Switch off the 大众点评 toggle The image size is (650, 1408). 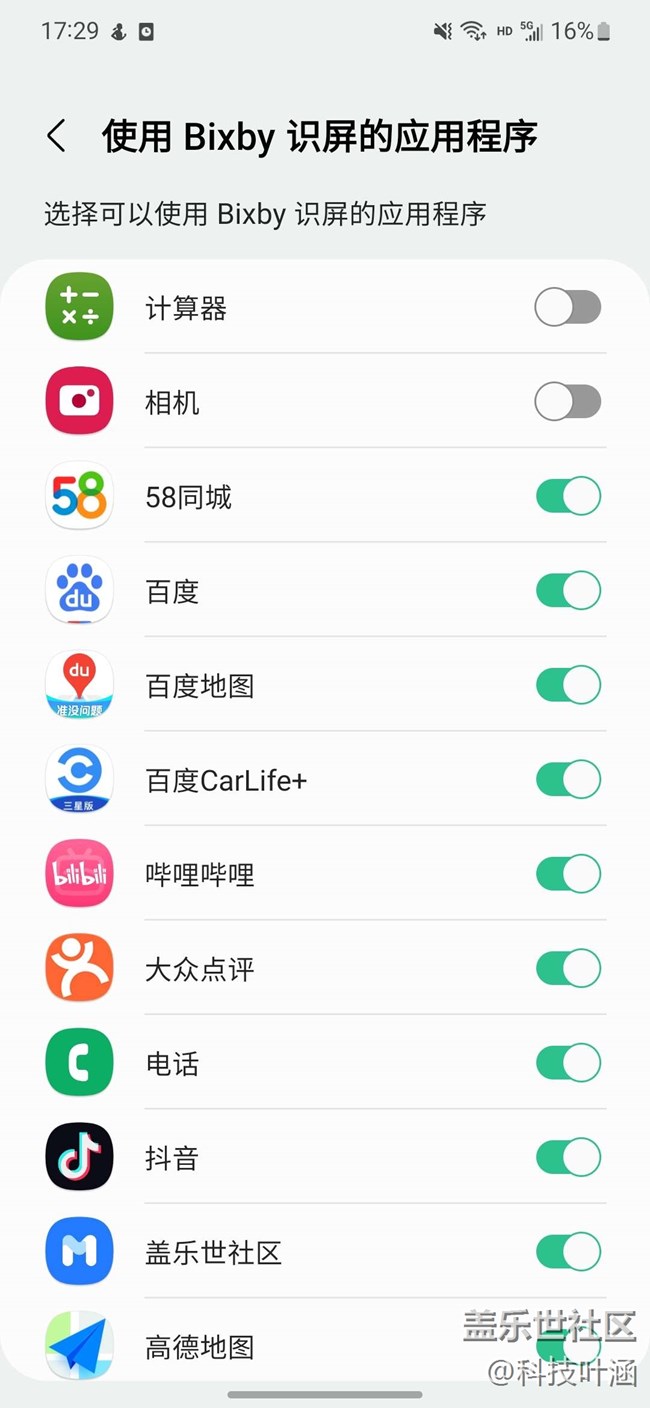pos(568,968)
